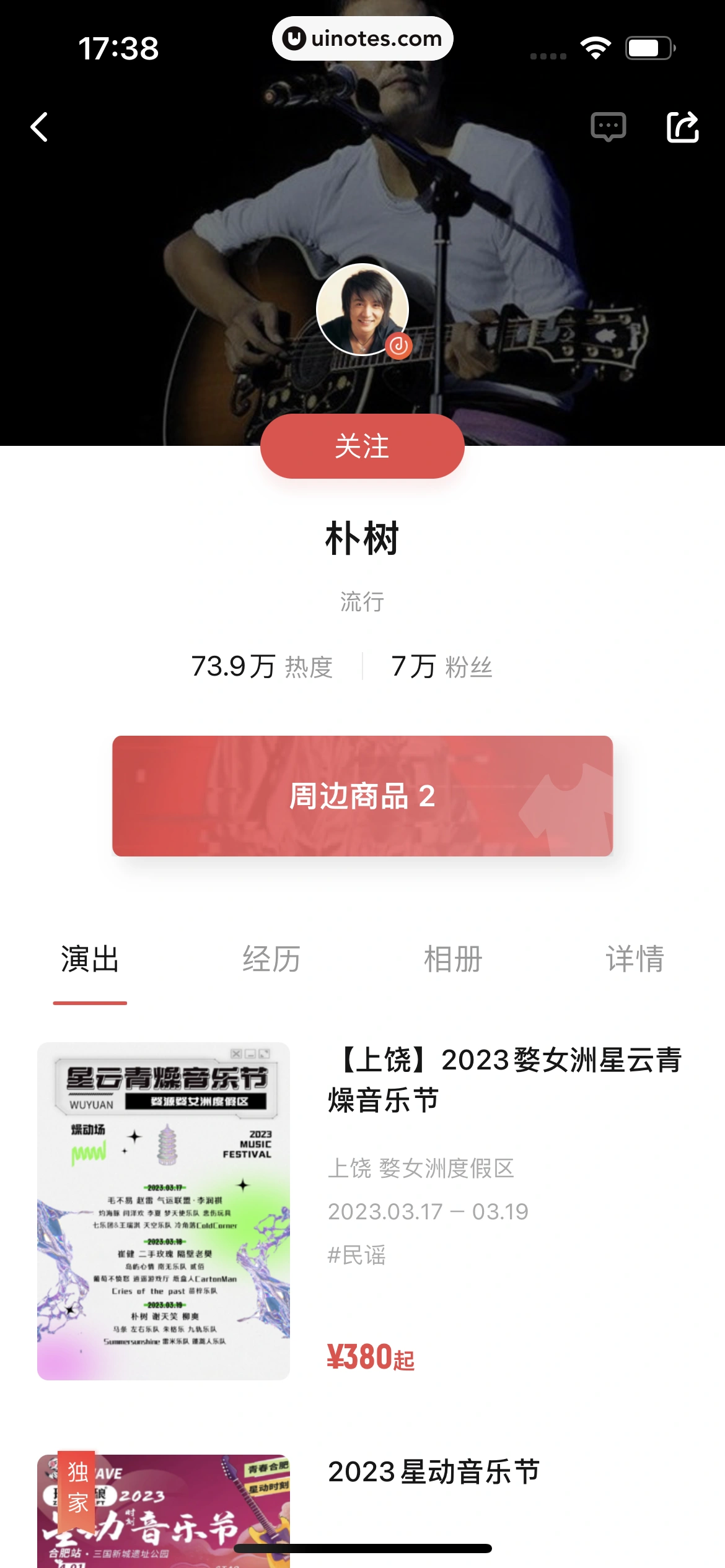Tap the share icon at top right
Screen dimensions: 725x1568
coord(683,127)
